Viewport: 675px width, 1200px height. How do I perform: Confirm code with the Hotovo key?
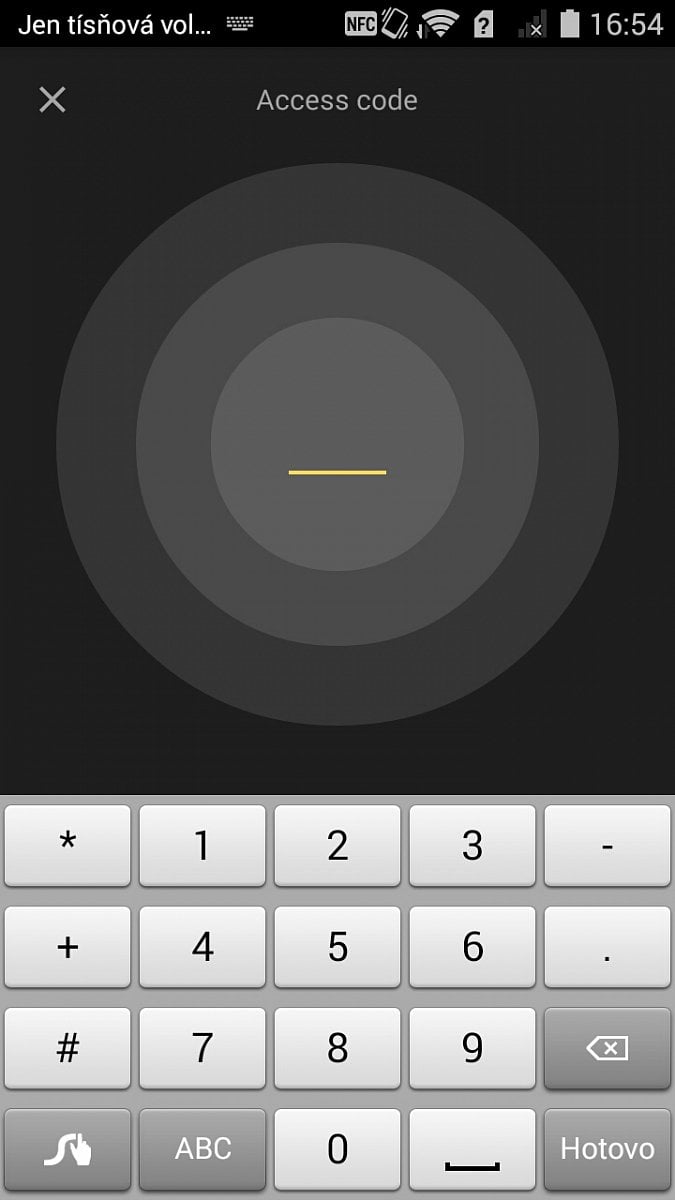tap(607, 1149)
